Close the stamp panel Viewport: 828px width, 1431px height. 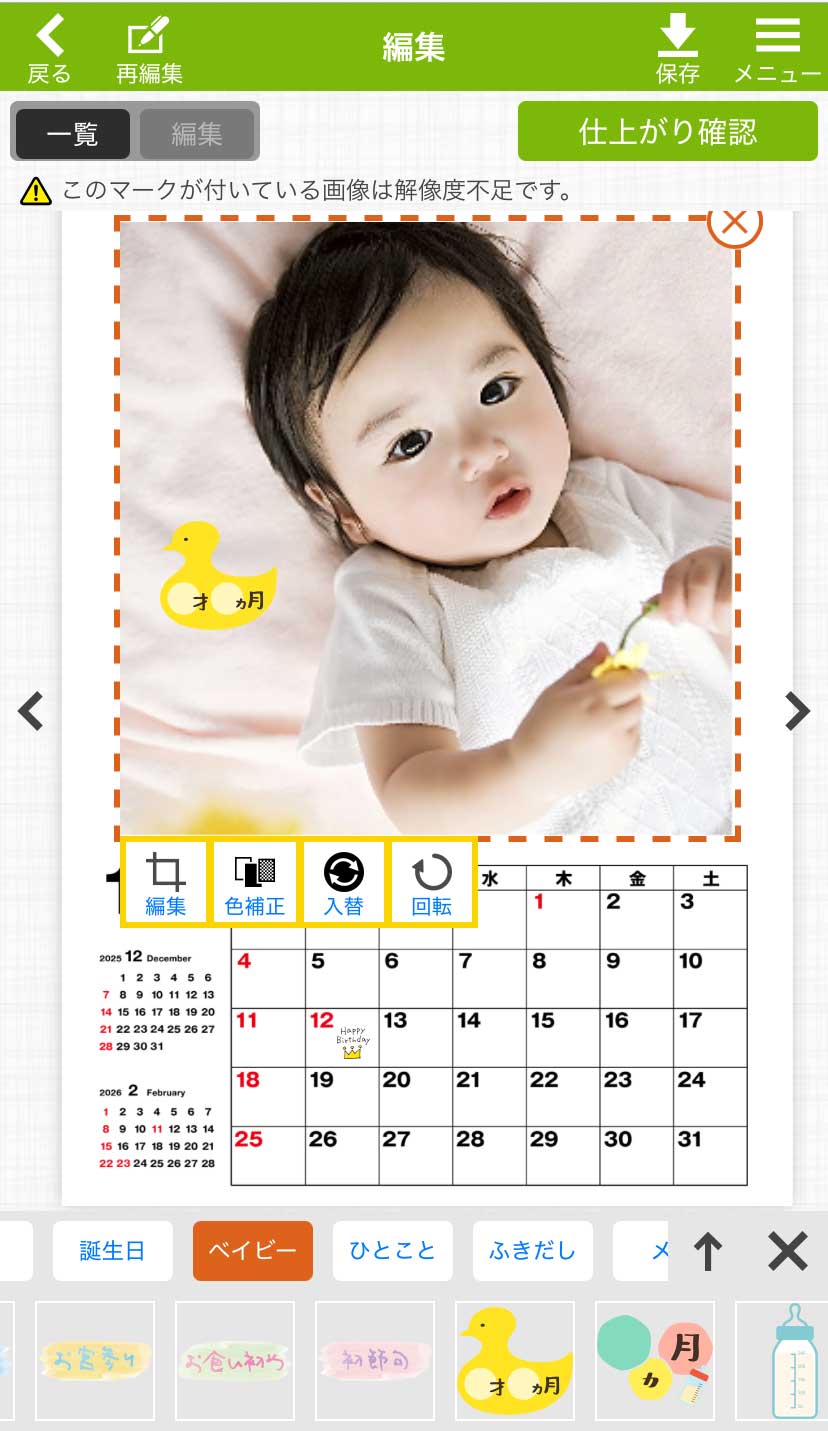pos(787,1251)
